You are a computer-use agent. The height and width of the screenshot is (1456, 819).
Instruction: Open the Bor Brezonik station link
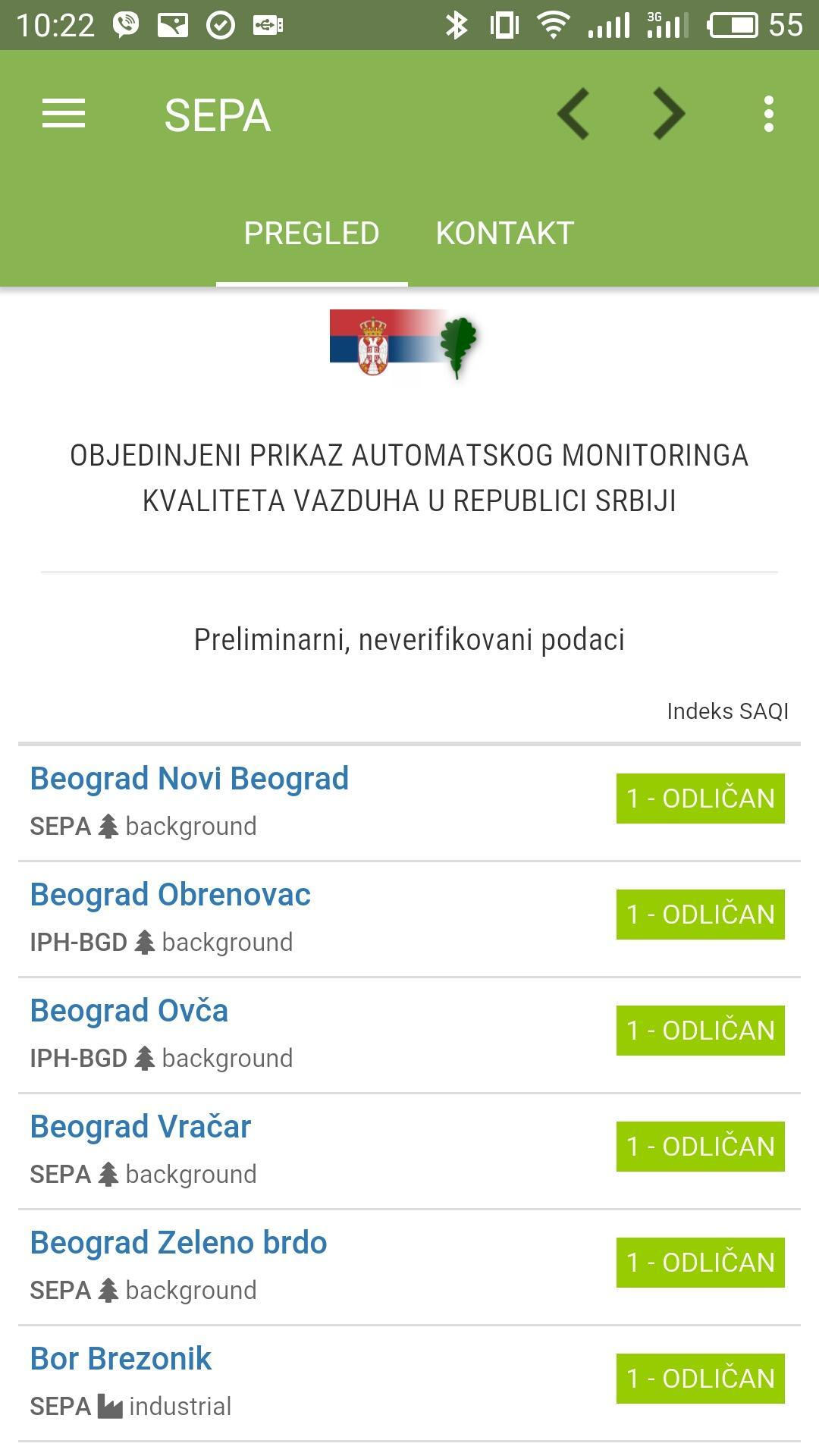(x=121, y=1357)
